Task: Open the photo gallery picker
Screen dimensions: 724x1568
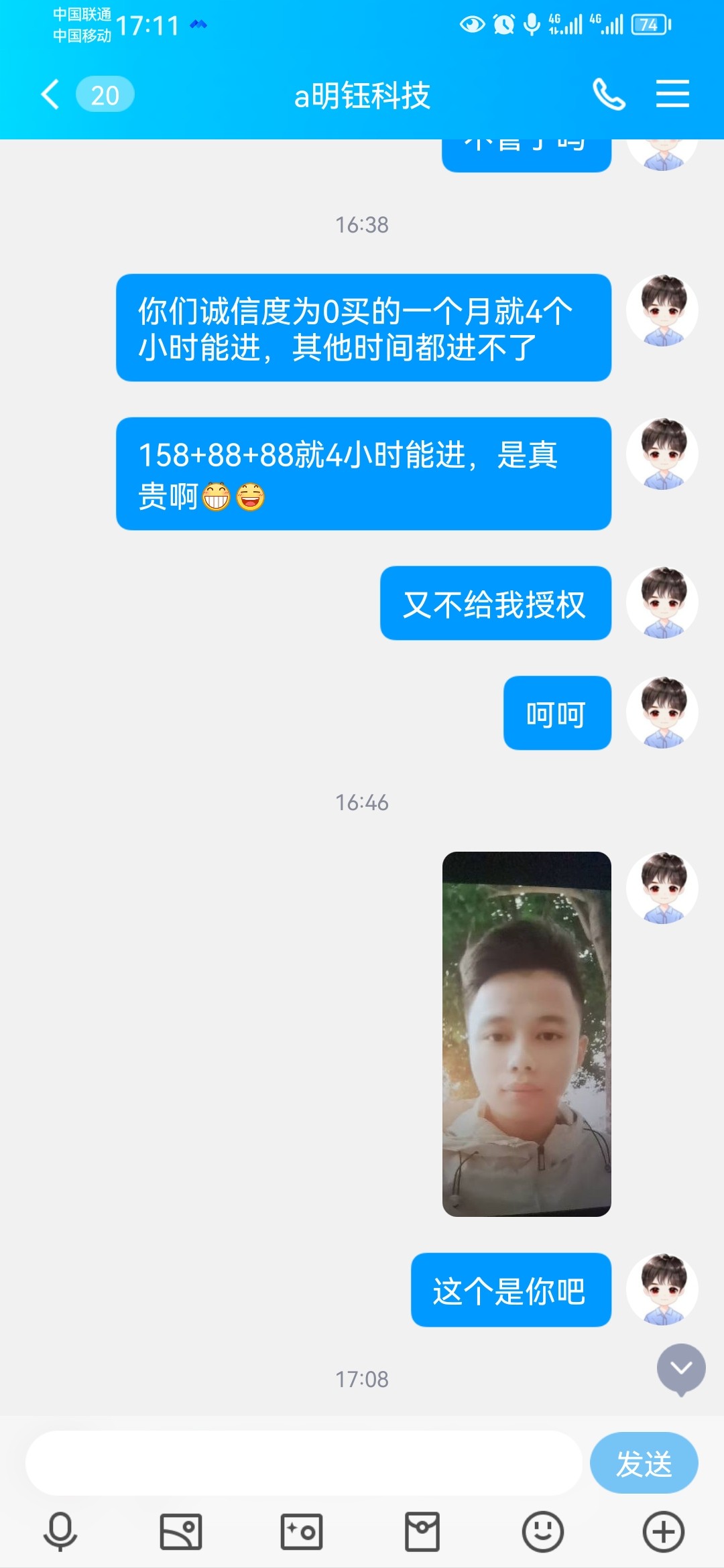Action: [x=181, y=1532]
